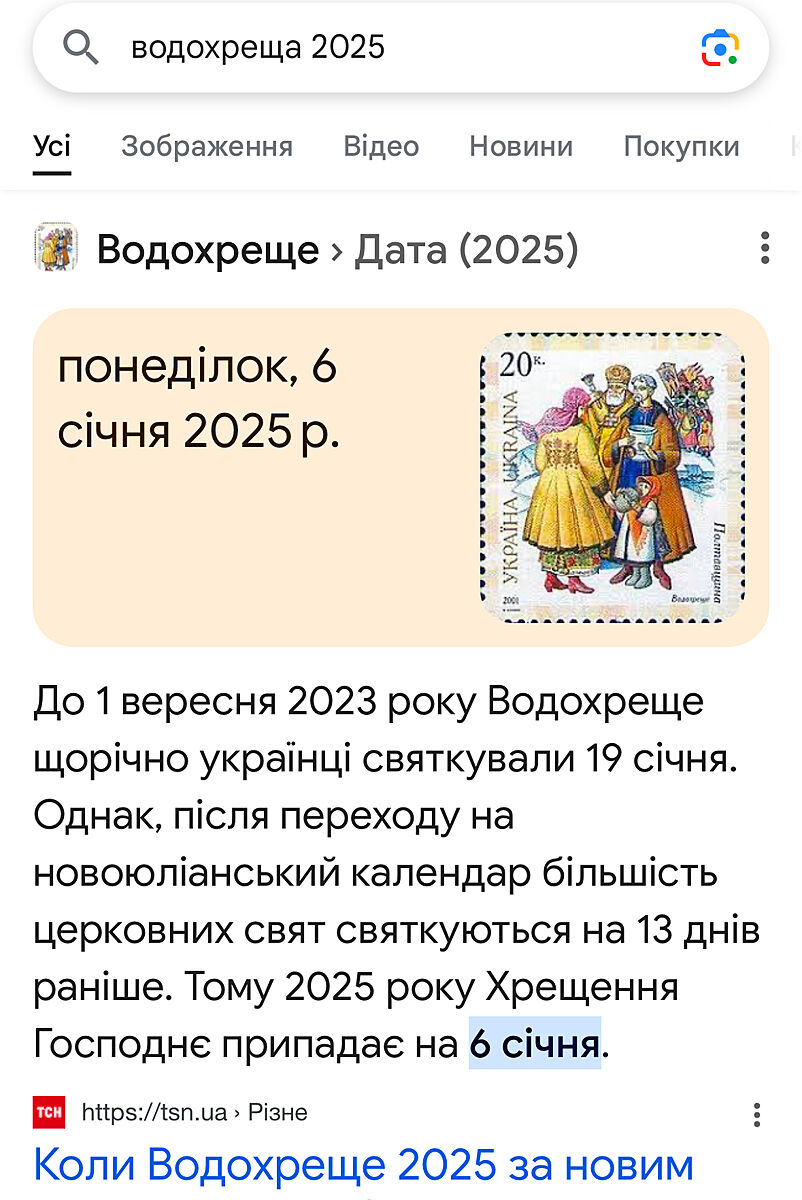The width and height of the screenshot is (802, 1200).
Task: Open more options for tsn.ua result
Action: pos(757,1114)
